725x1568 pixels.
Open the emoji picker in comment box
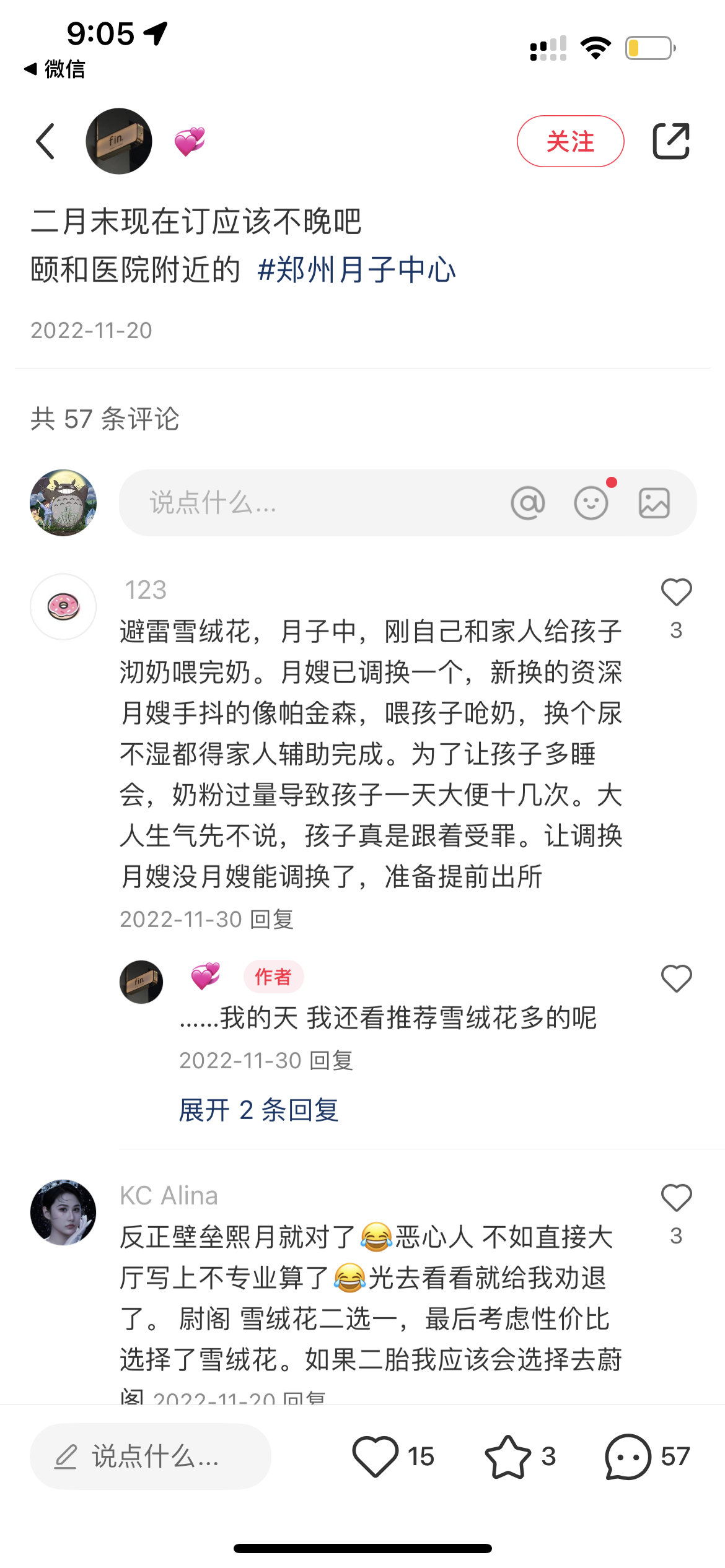pos(591,503)
